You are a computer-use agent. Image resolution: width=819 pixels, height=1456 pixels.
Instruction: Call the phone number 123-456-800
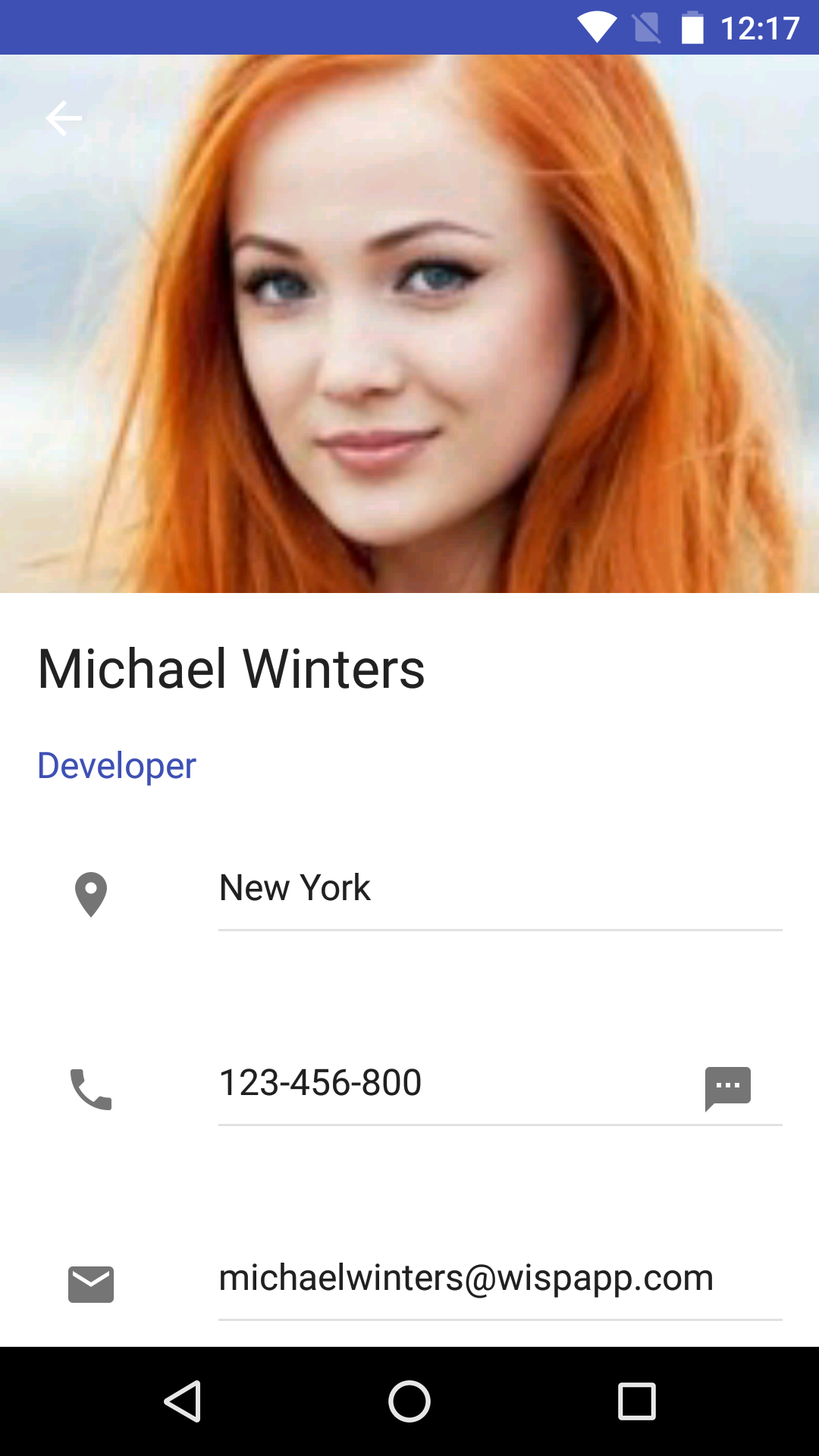(319, 1083)
